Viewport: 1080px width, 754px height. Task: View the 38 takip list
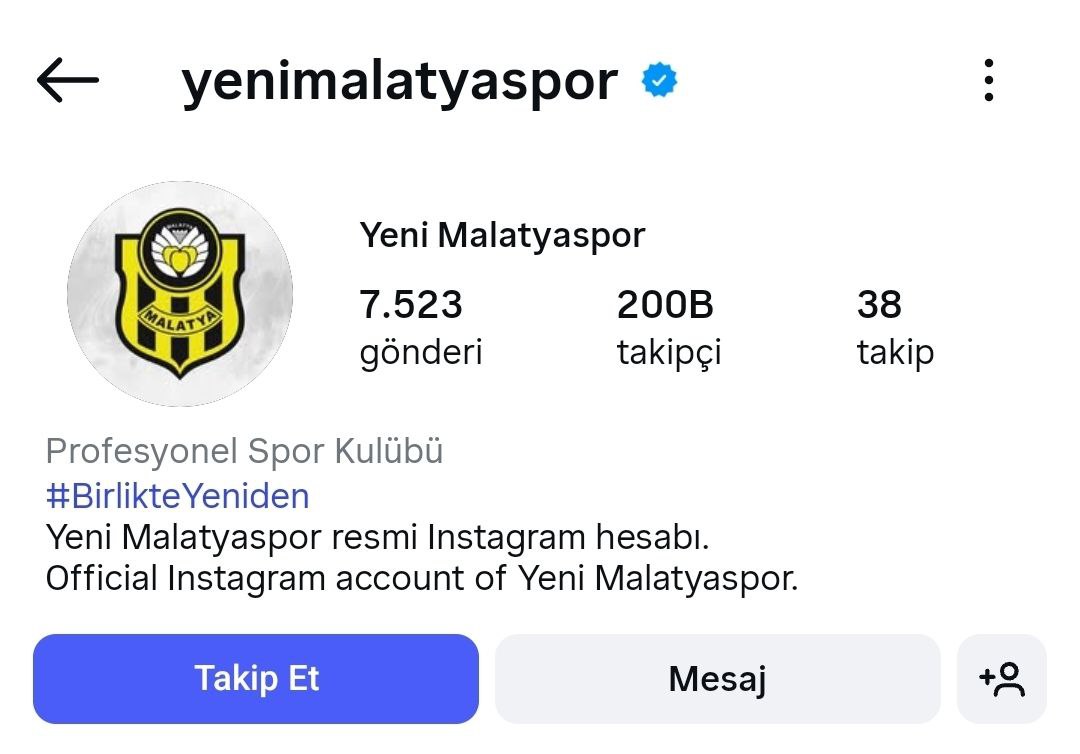pos(894,327)
